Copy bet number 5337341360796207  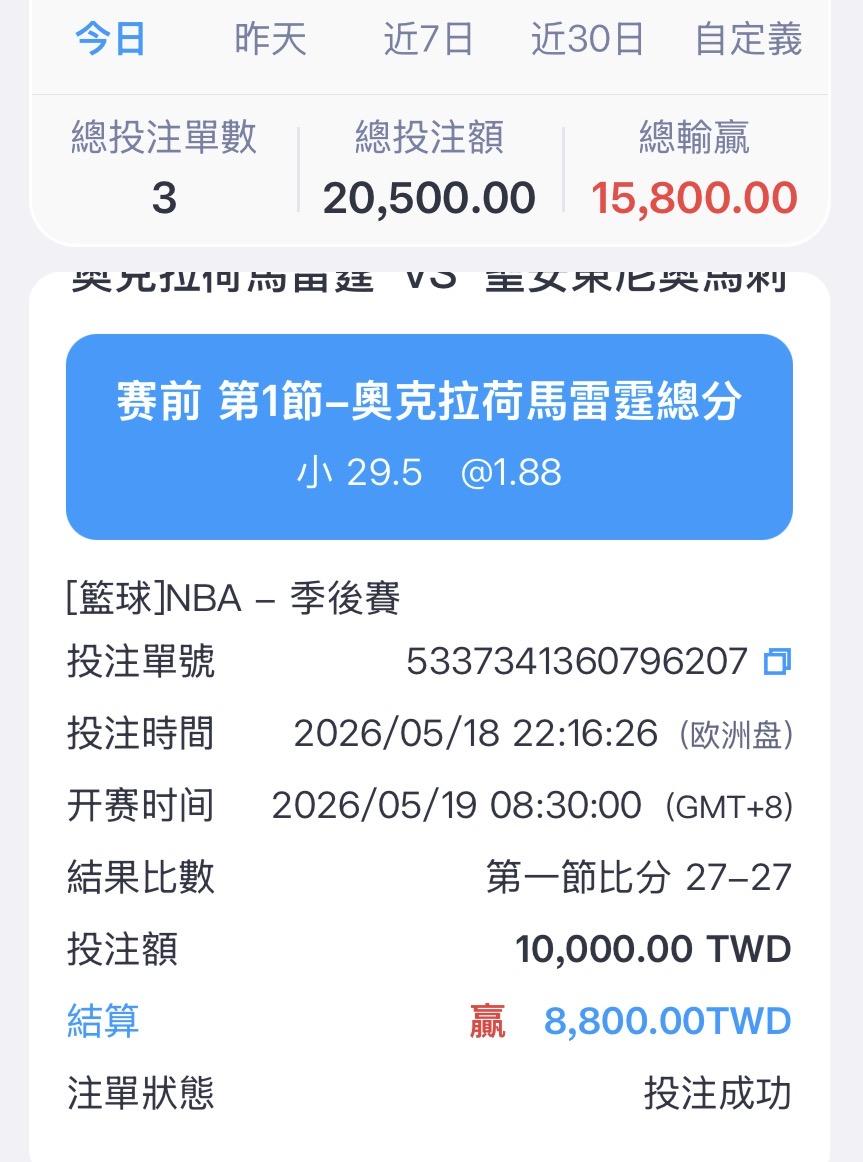(x=777, y=661)
